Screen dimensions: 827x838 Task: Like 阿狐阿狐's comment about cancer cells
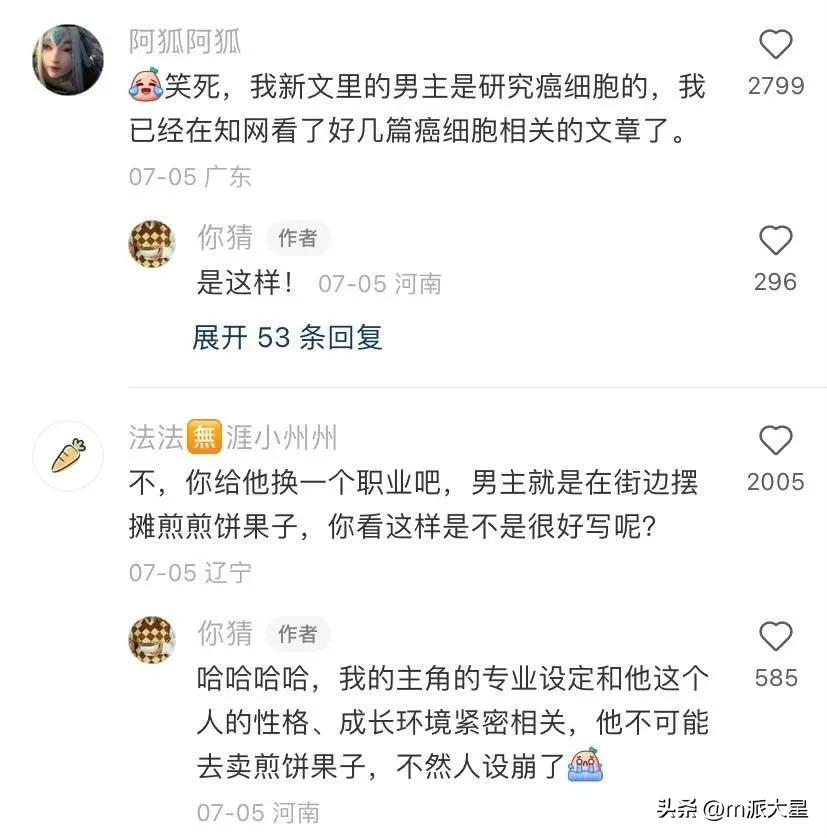pyautogui.click(x=776, y=45)
